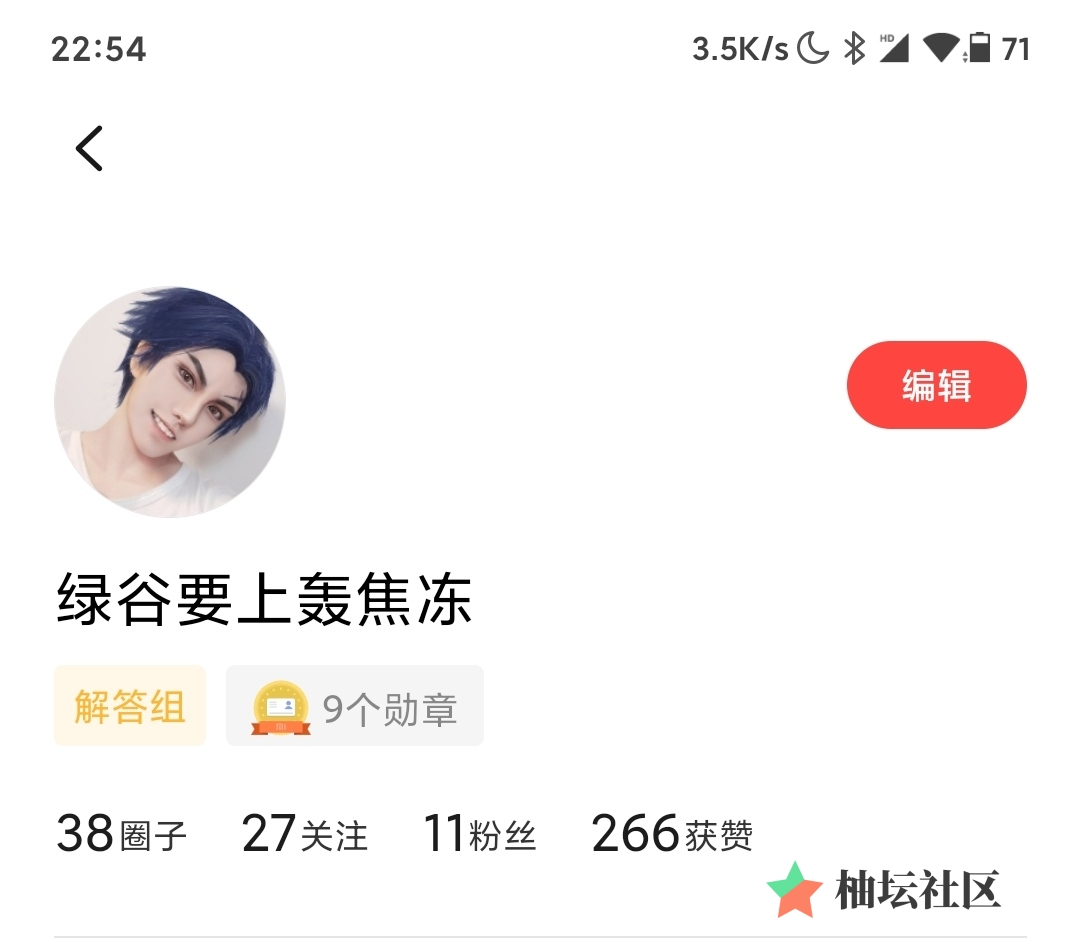
Task: Open the profile avatar picture
Action: pos(170,403)
